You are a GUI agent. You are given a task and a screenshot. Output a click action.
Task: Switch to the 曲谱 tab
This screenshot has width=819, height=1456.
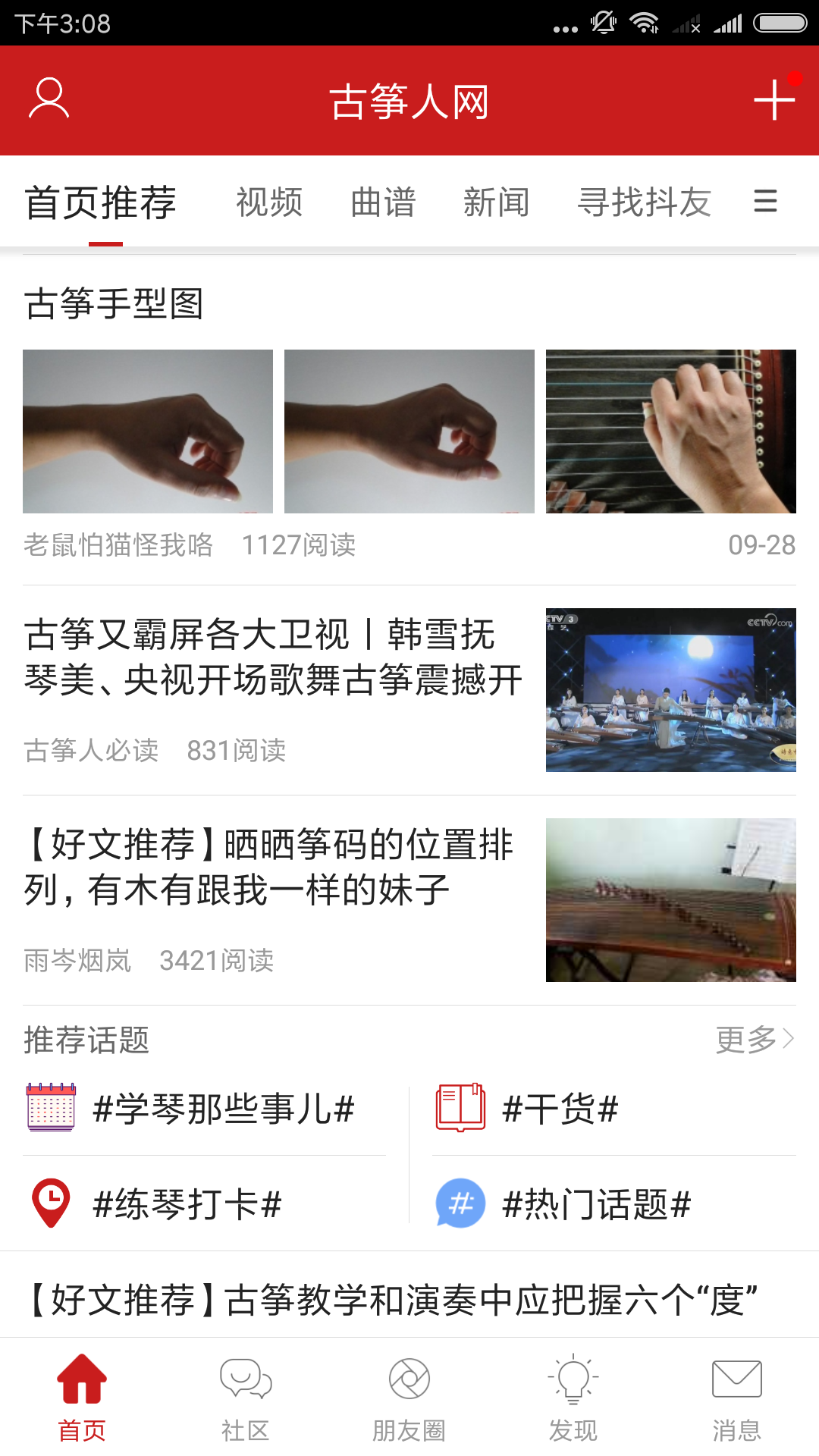pyautogui.click(x=382, y=201)
